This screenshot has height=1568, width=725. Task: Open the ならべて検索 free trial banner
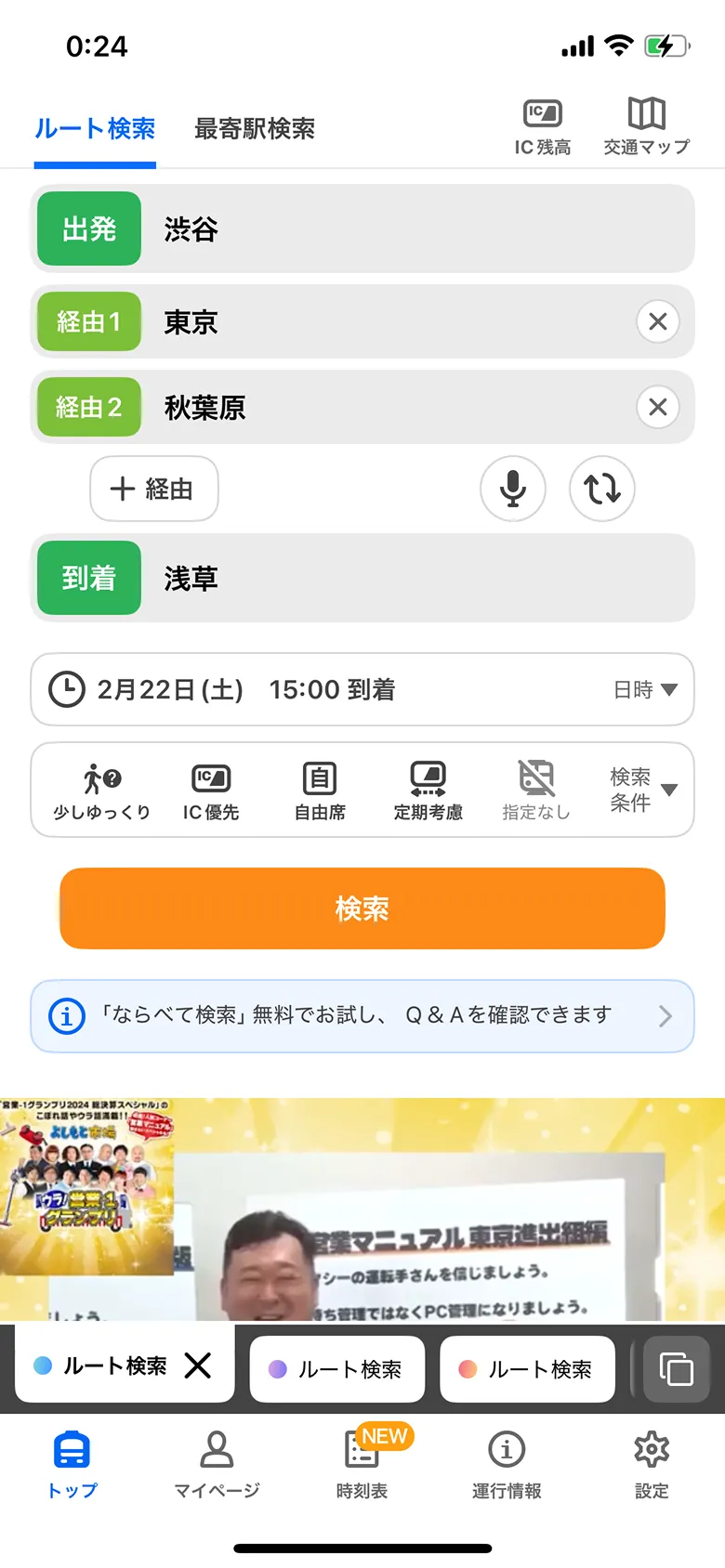(x=362, y=1015)
